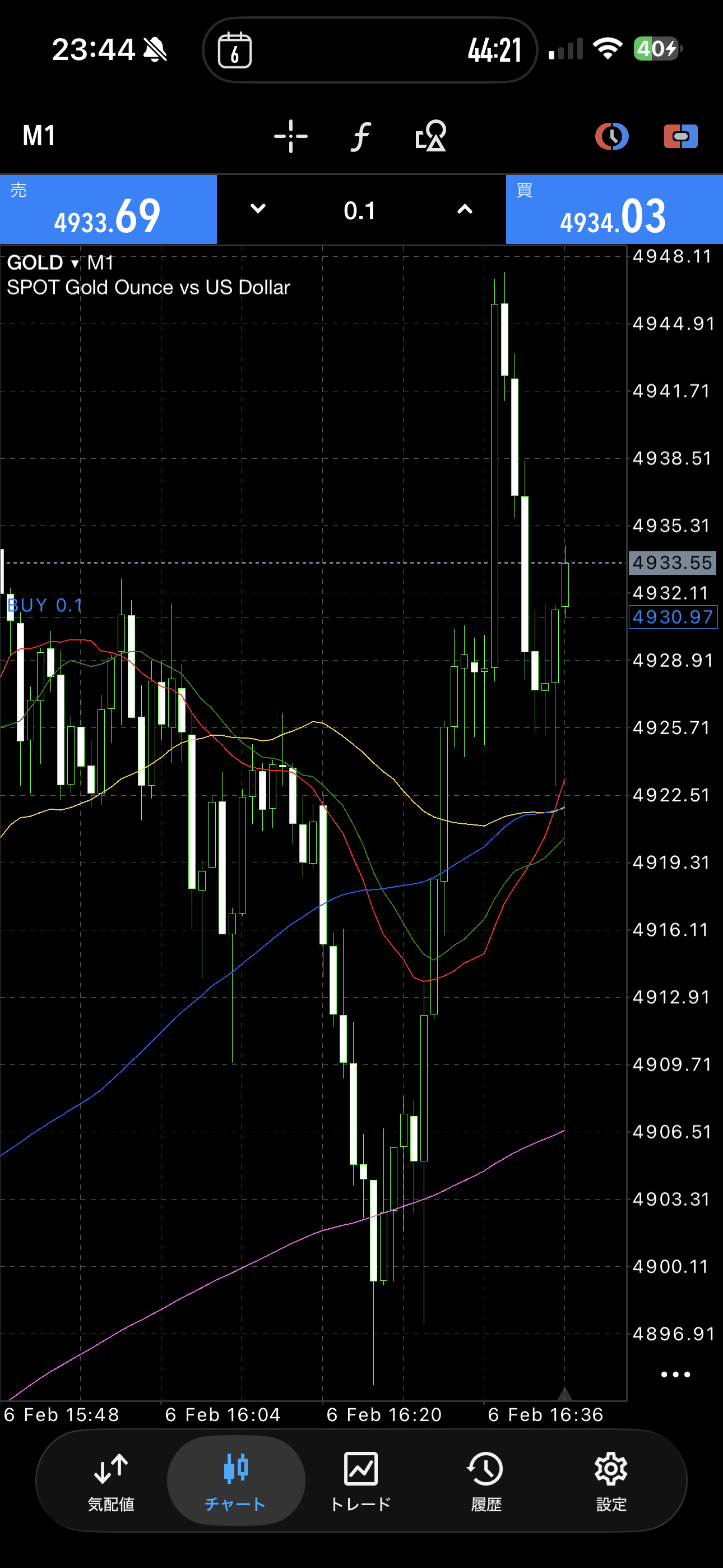Viewport: 723px width, 1568px height.
Task: Edit the 0.1 lot size field
Action: pyautogui.click(x=360, y=211)
